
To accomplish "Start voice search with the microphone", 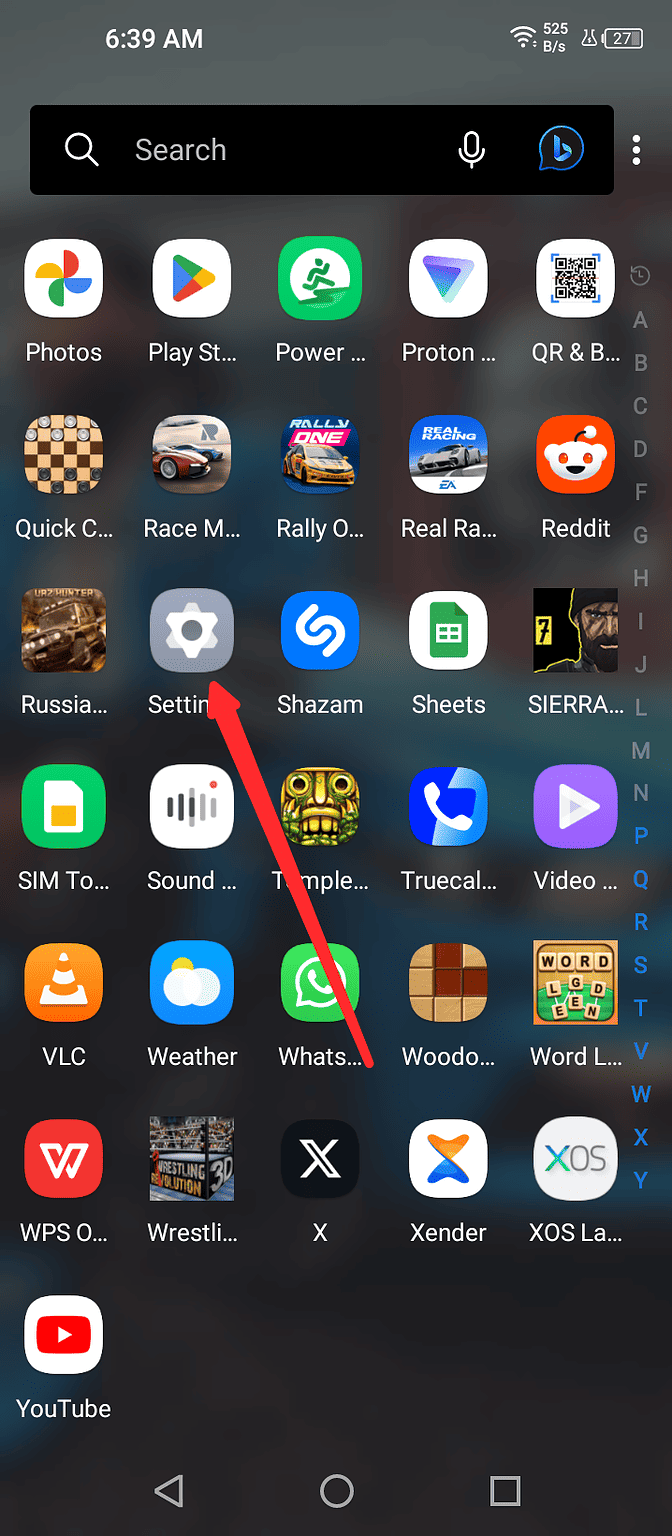I will [471, 150].
